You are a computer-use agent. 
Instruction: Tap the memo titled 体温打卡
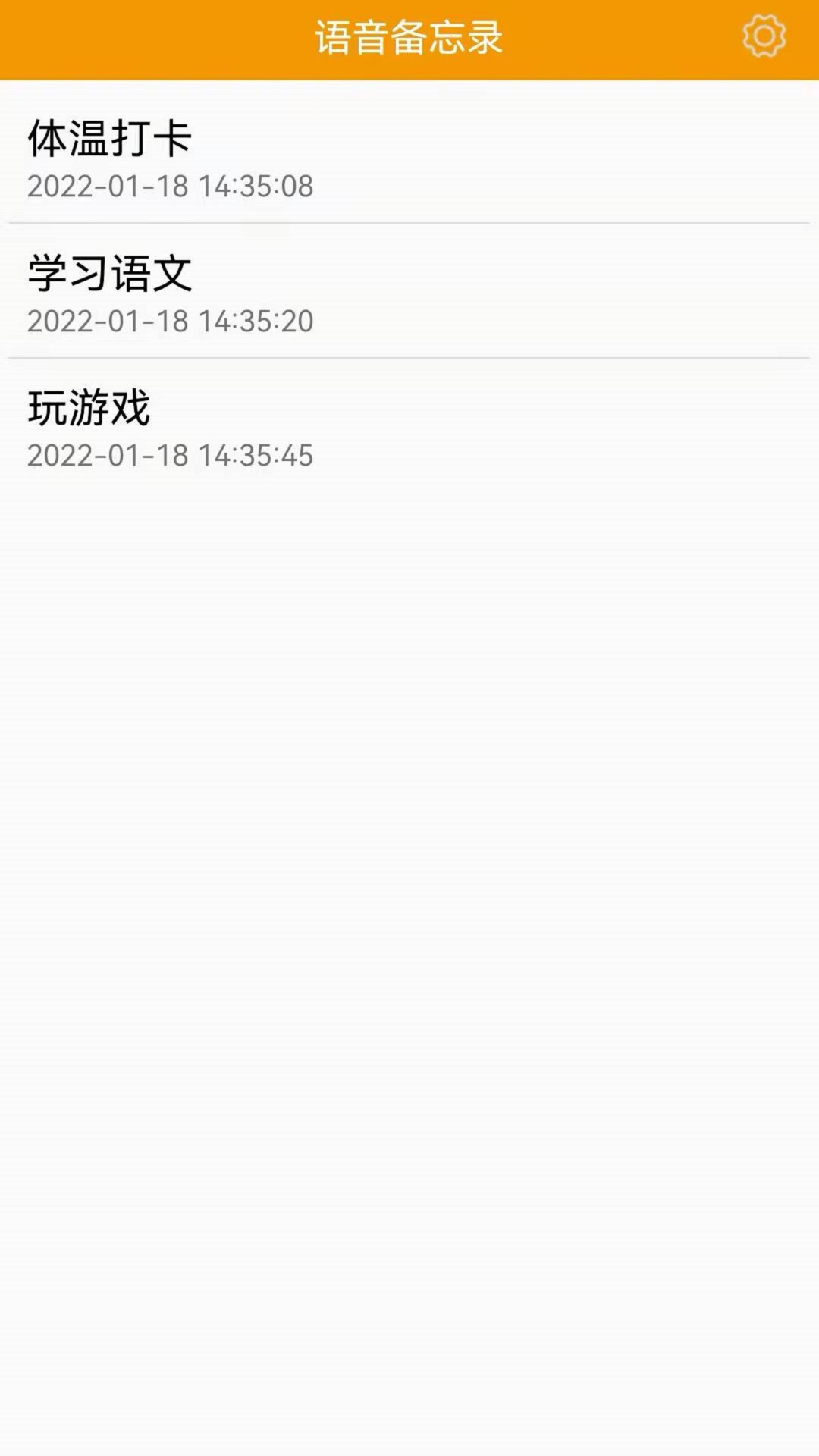pos(107,136)
